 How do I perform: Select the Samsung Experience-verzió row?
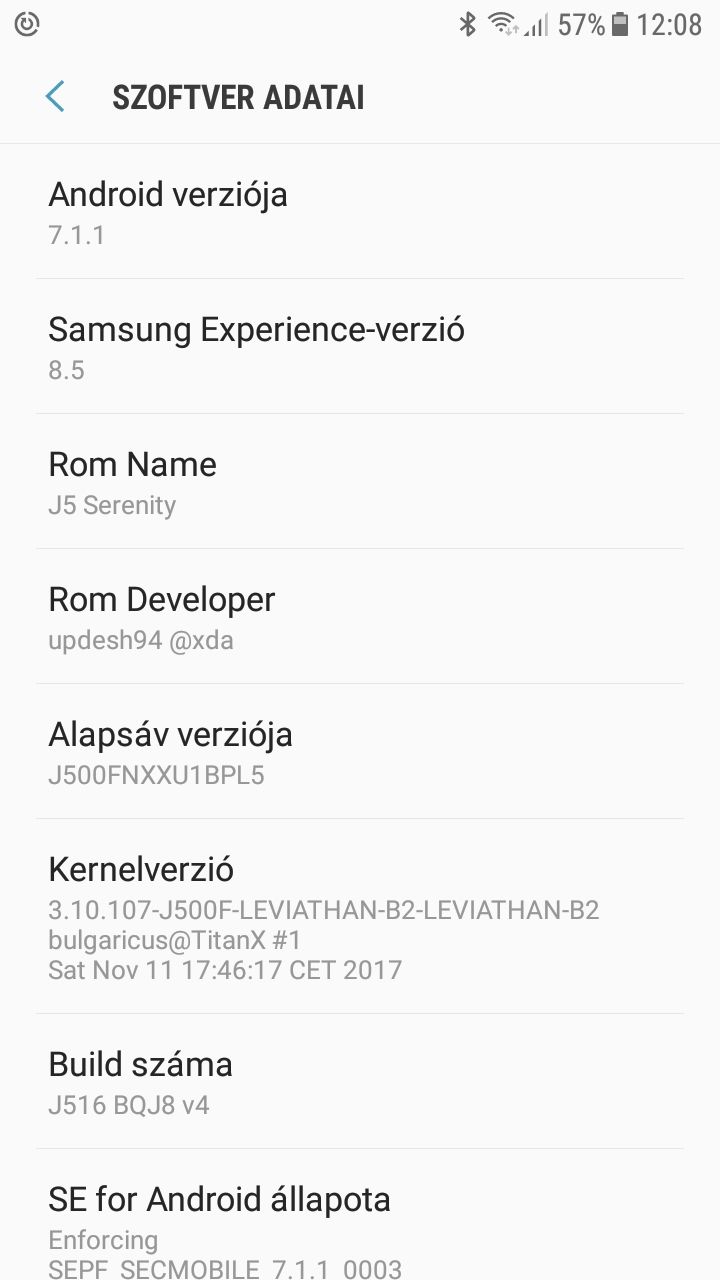(x=360, y=347)
